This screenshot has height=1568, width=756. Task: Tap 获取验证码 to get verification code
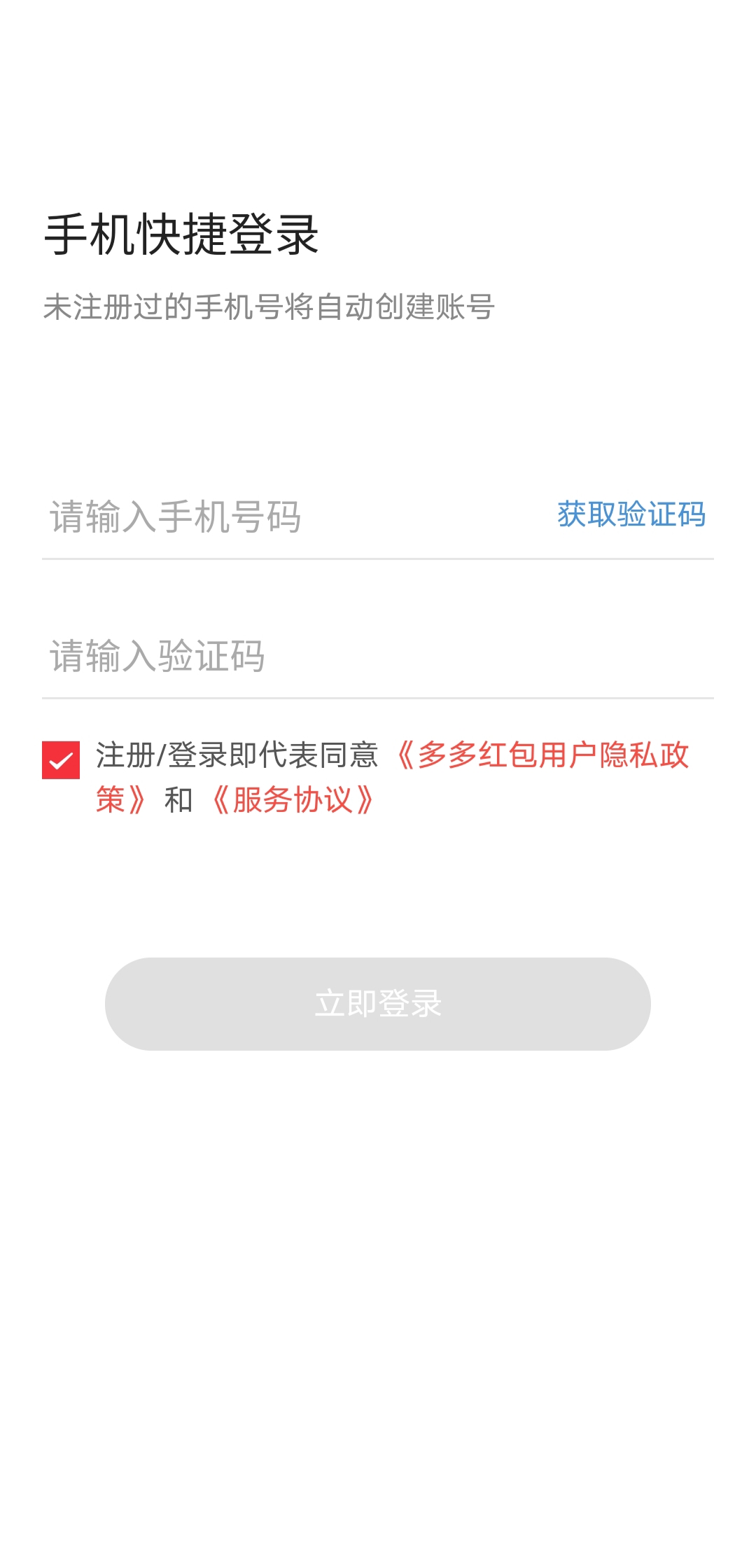click(631, 514)
